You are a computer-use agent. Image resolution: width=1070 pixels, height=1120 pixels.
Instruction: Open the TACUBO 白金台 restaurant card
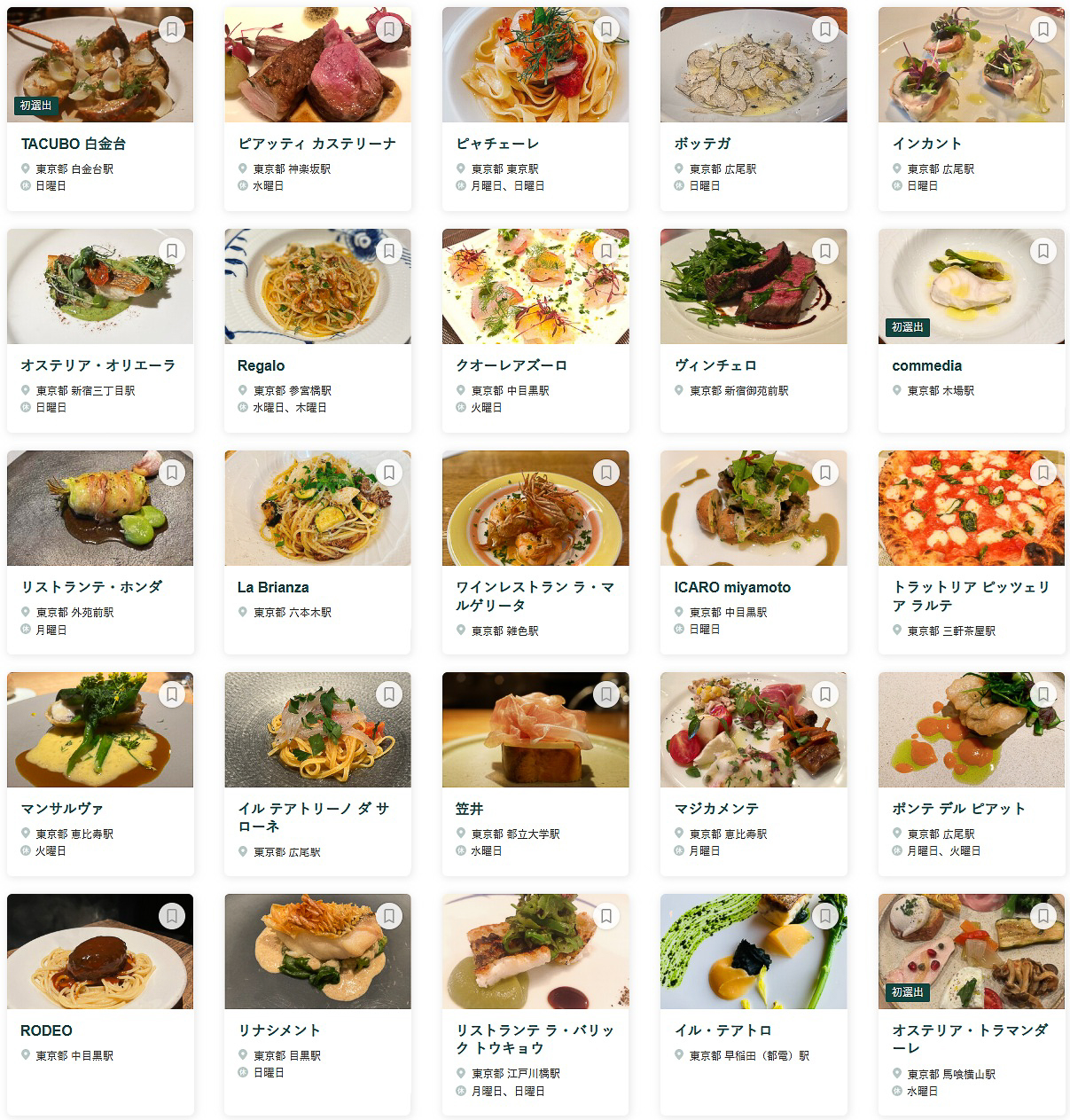click(x=74, y=144)
